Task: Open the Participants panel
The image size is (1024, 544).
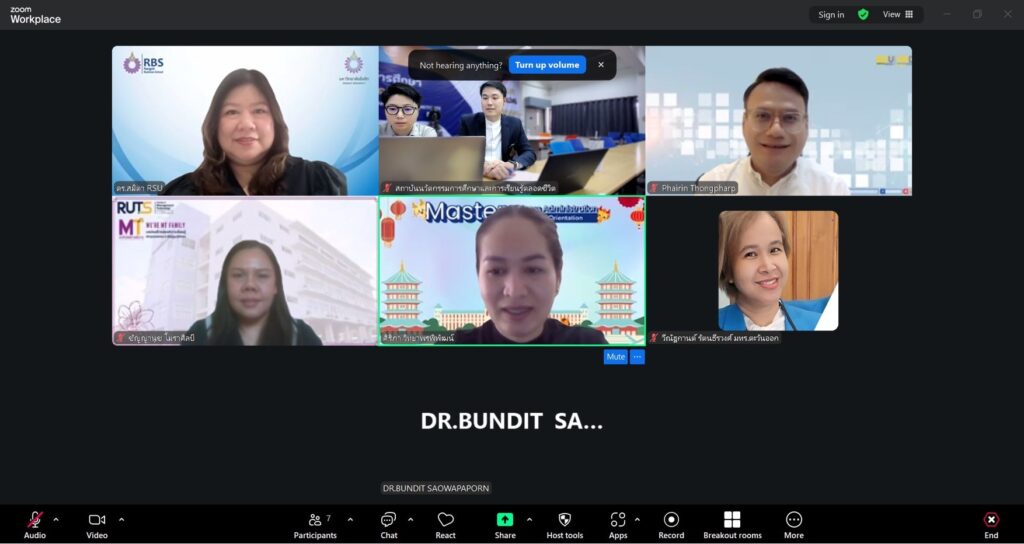Action: [315, 524]
